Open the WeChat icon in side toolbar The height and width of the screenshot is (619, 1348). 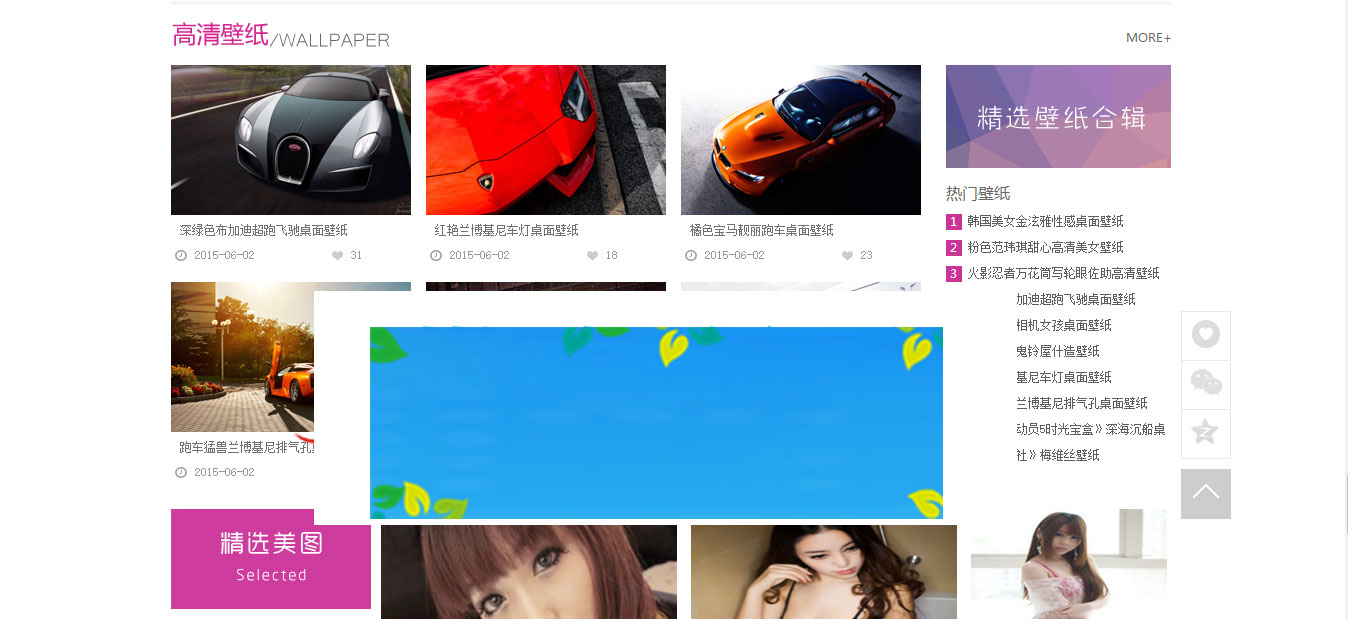point(1205,384)
